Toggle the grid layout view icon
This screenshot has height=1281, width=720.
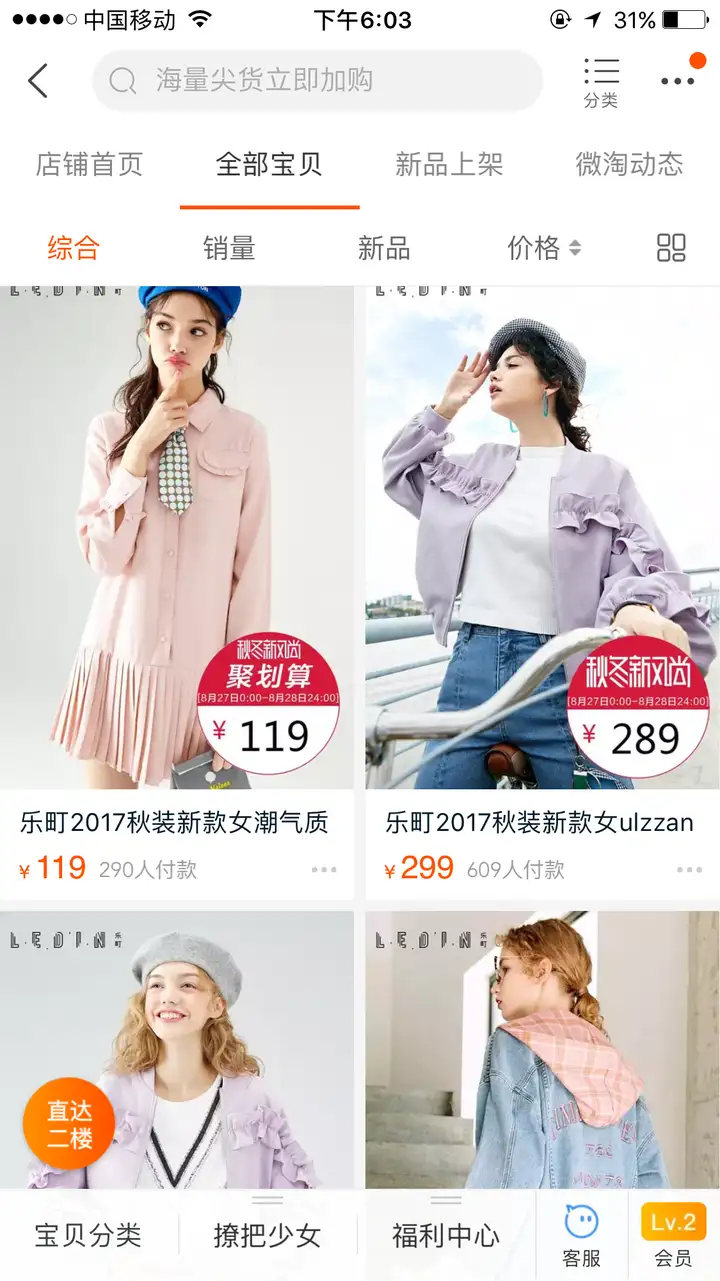click(671, 248)
